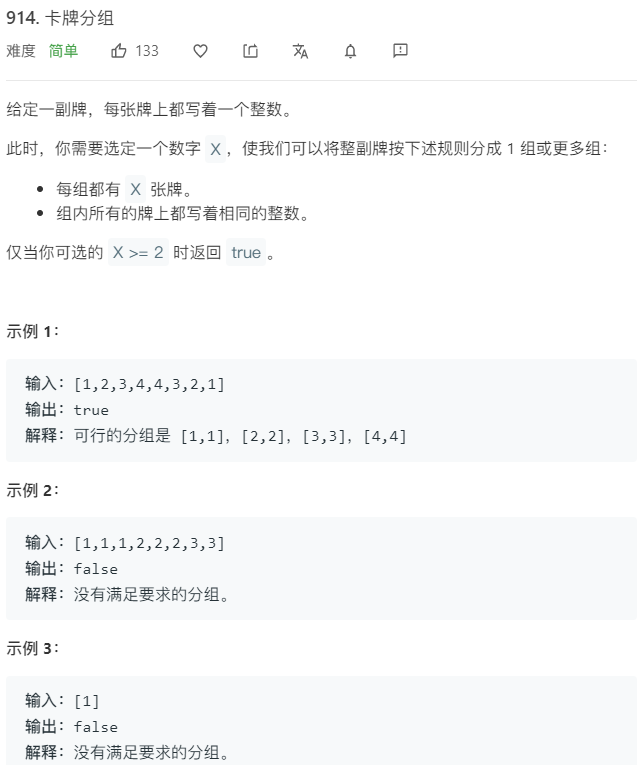This screenshot has height=765, width=640.
Task: Favorite the problem with the heart icon
Action: click(x=200, y=51)
